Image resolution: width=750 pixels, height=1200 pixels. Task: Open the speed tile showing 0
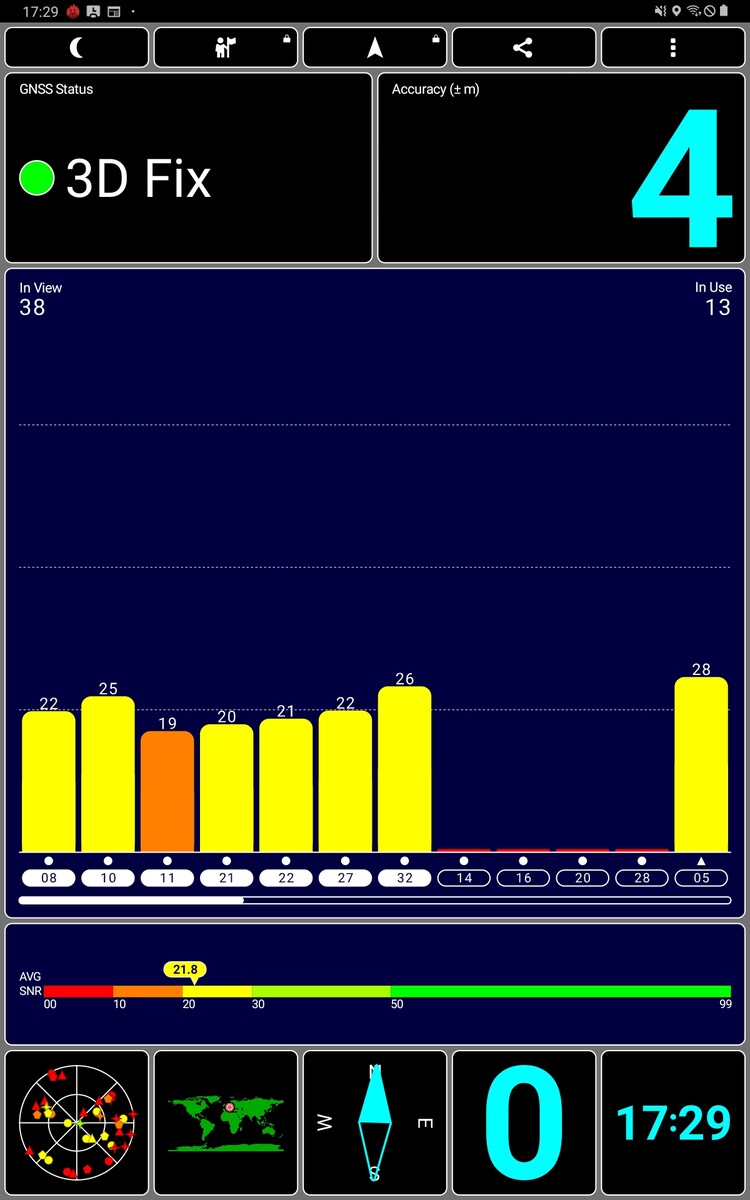click(x=523, y=1123)
